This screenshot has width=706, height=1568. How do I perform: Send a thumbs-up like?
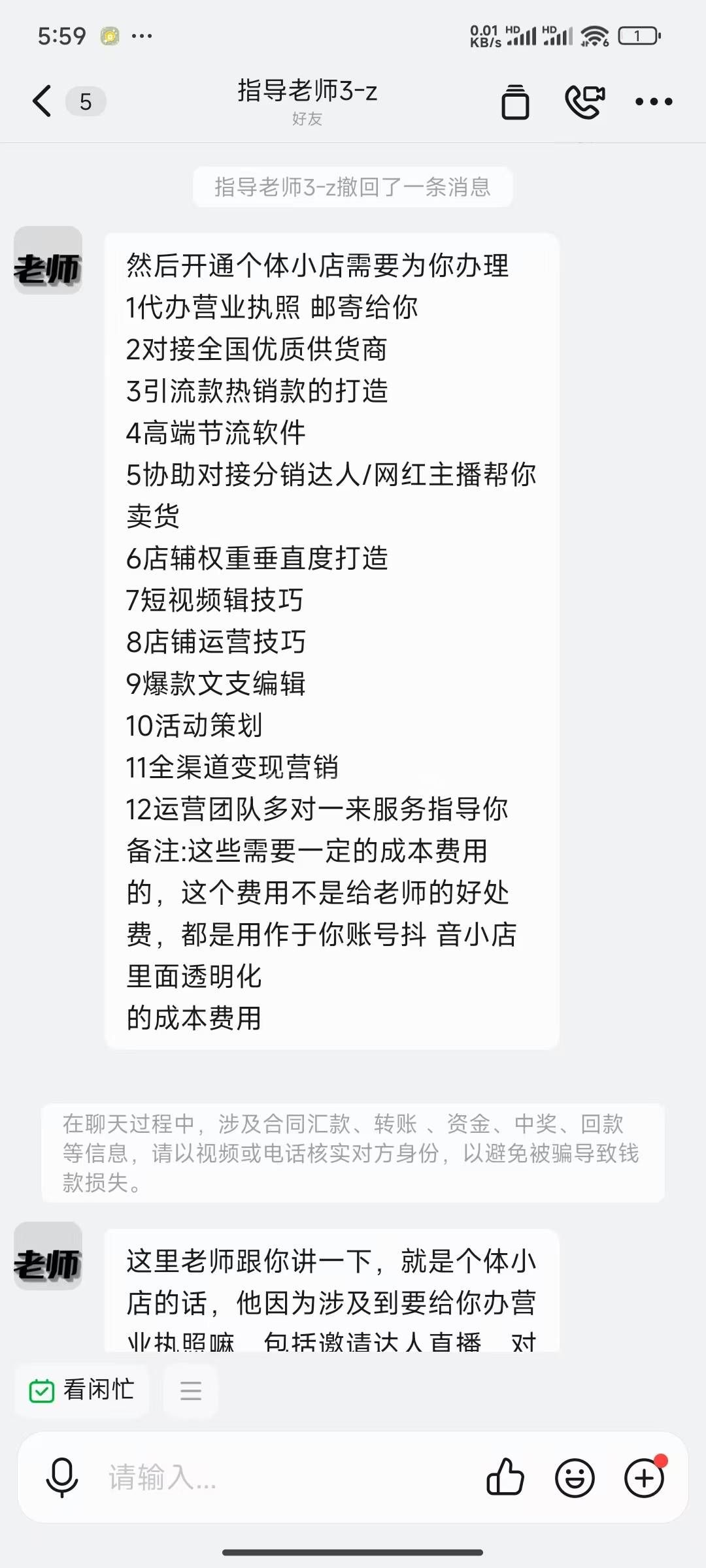pyautogui.click(x=505, y=1478)
